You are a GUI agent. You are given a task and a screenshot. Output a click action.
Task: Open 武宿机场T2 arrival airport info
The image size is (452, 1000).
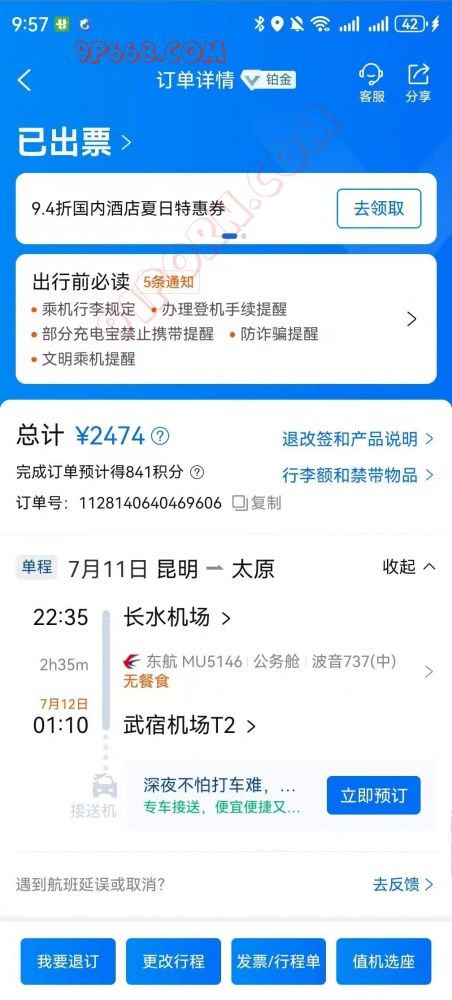189,725
